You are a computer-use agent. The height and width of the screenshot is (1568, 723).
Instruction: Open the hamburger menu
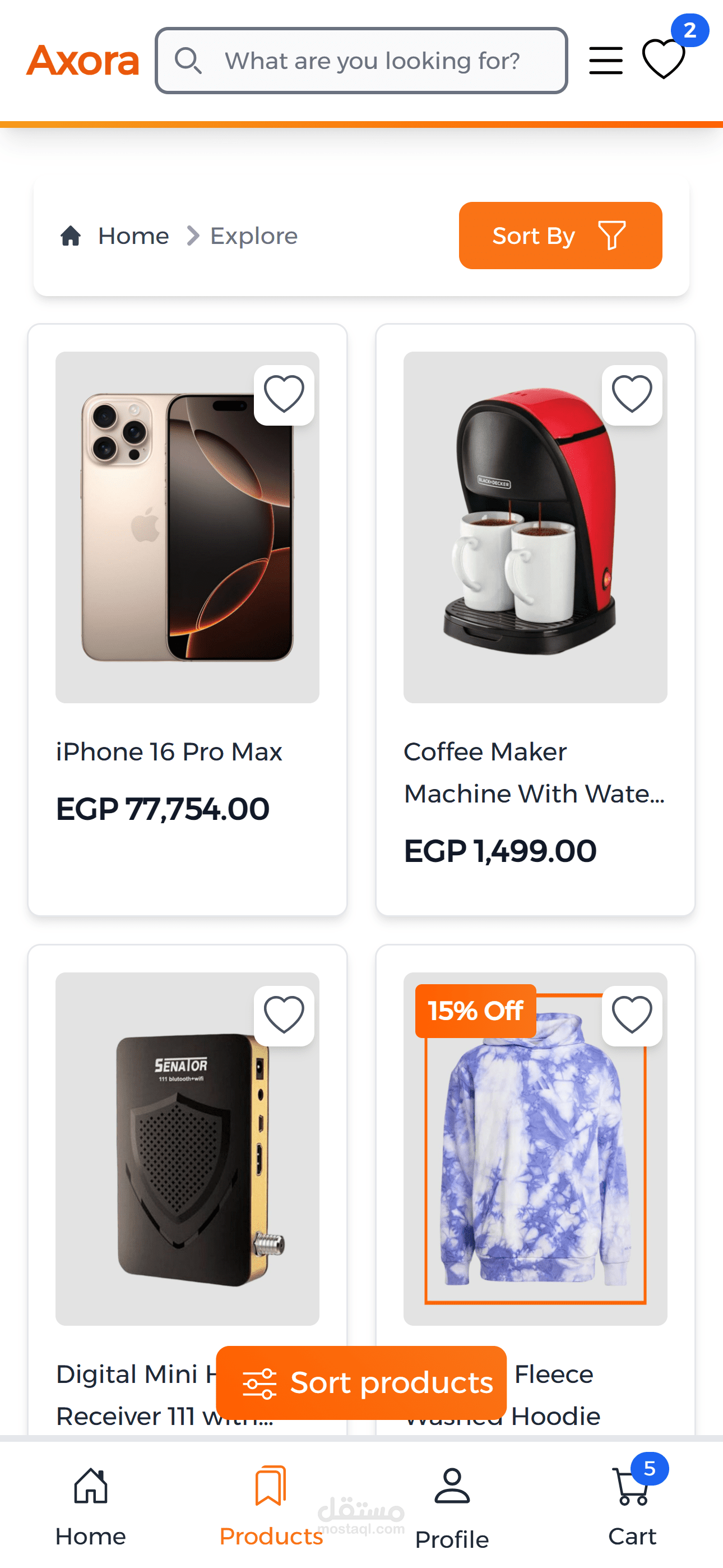tap(605, 61)
